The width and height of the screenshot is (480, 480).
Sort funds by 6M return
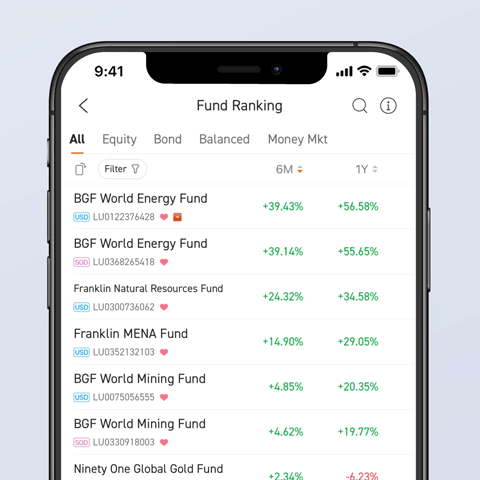(x=289, y=169)
